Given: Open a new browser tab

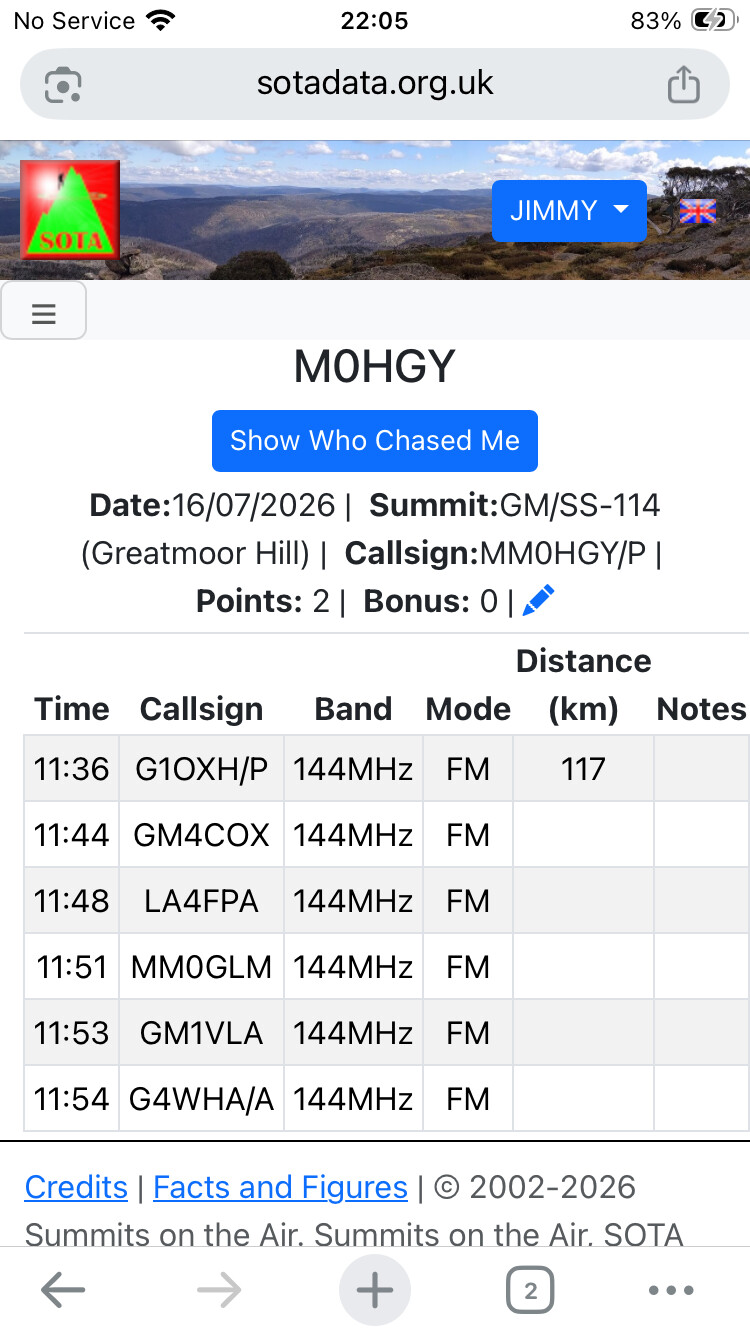Looking at the screenshot, I should point(375,1291).
